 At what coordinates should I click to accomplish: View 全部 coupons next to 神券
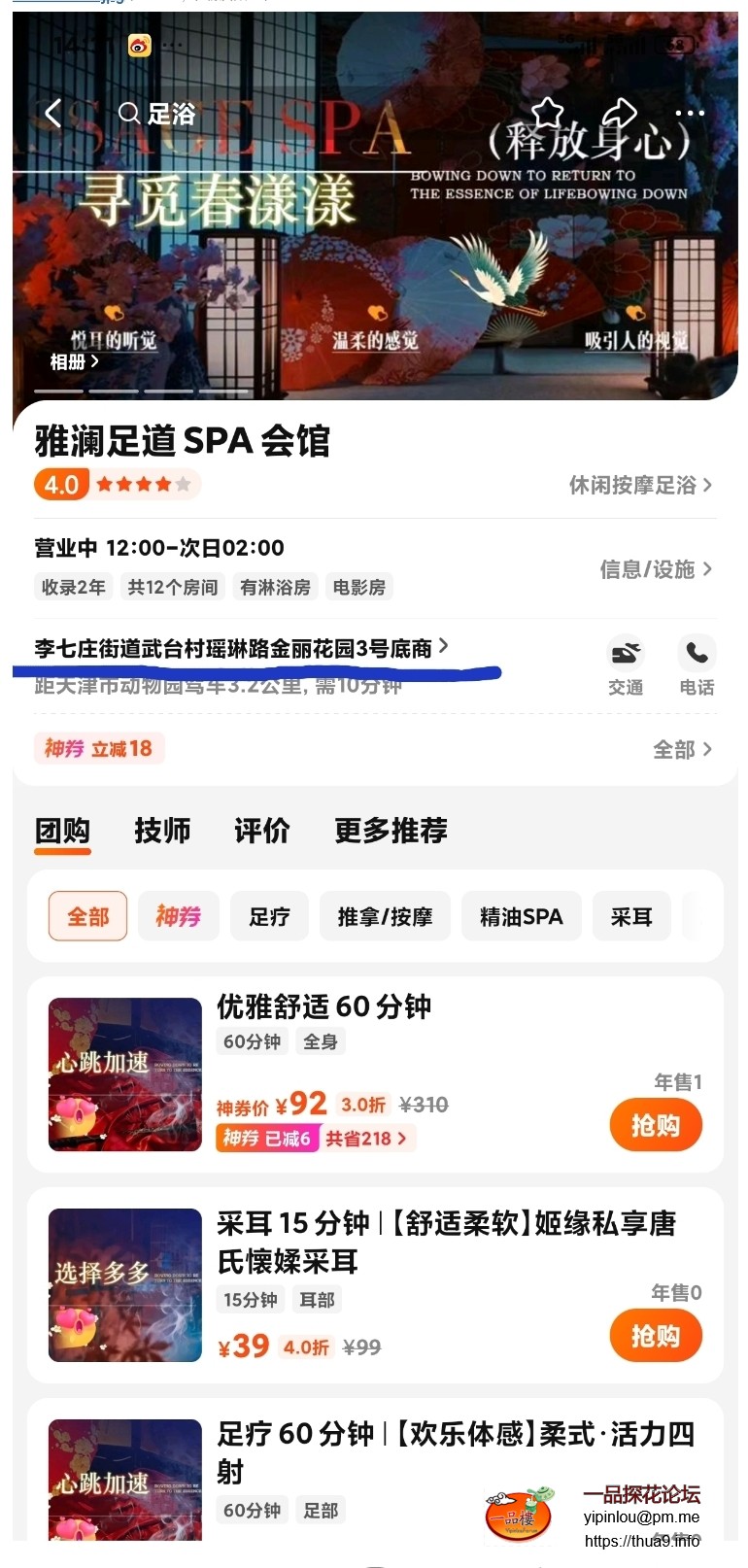point(682,749)
